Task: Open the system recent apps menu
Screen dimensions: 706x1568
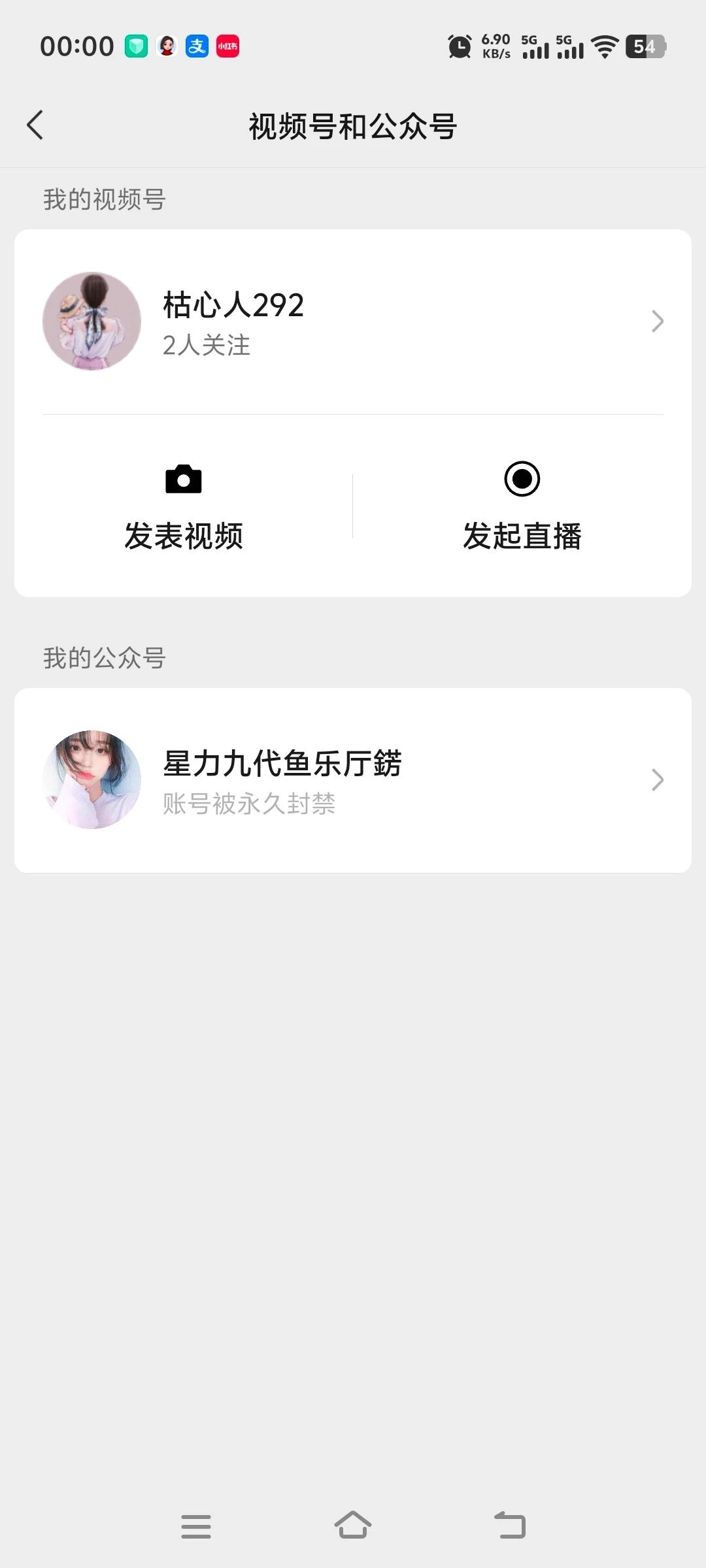Action: (x=195, y=1526)
